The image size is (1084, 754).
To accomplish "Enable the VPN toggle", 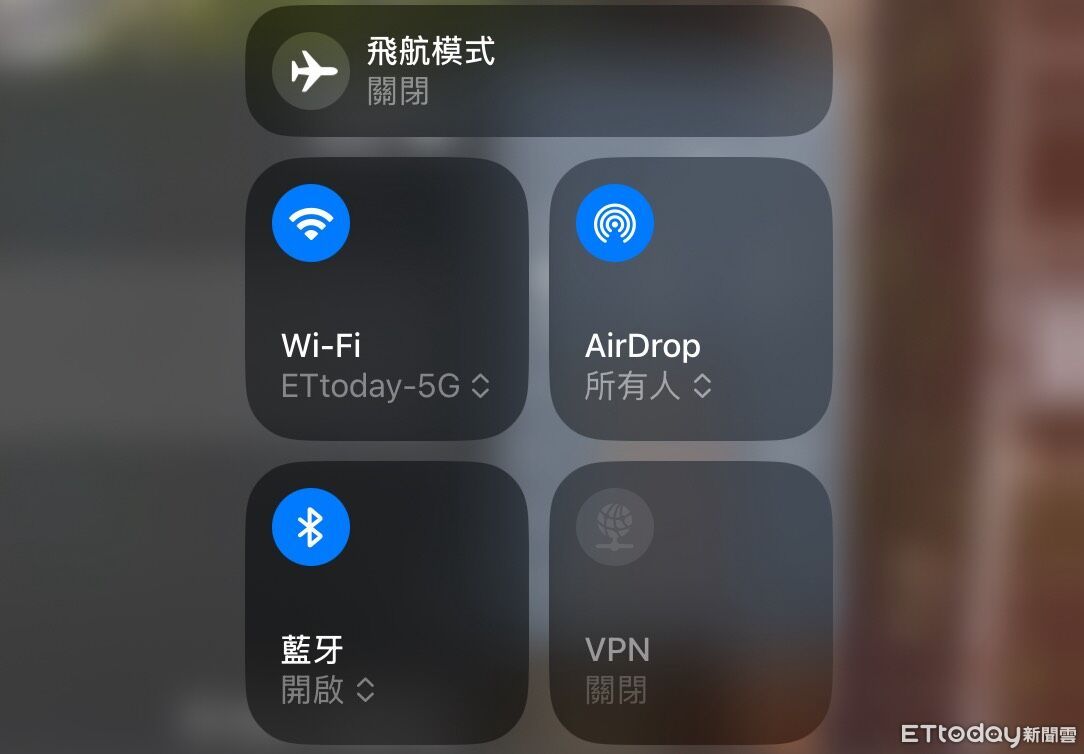I will [615, 527].
